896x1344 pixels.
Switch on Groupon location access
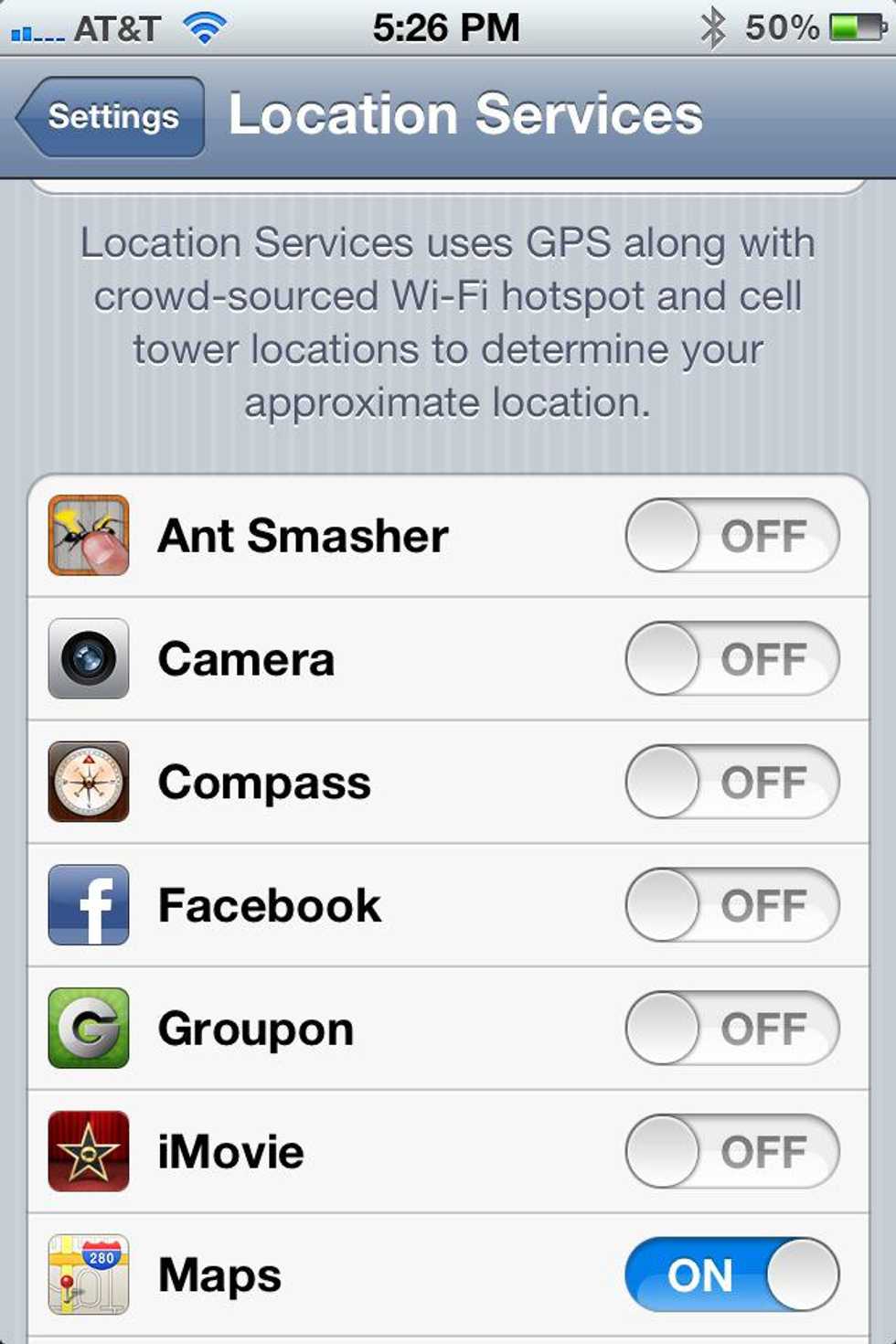(x=731, y=1029)
